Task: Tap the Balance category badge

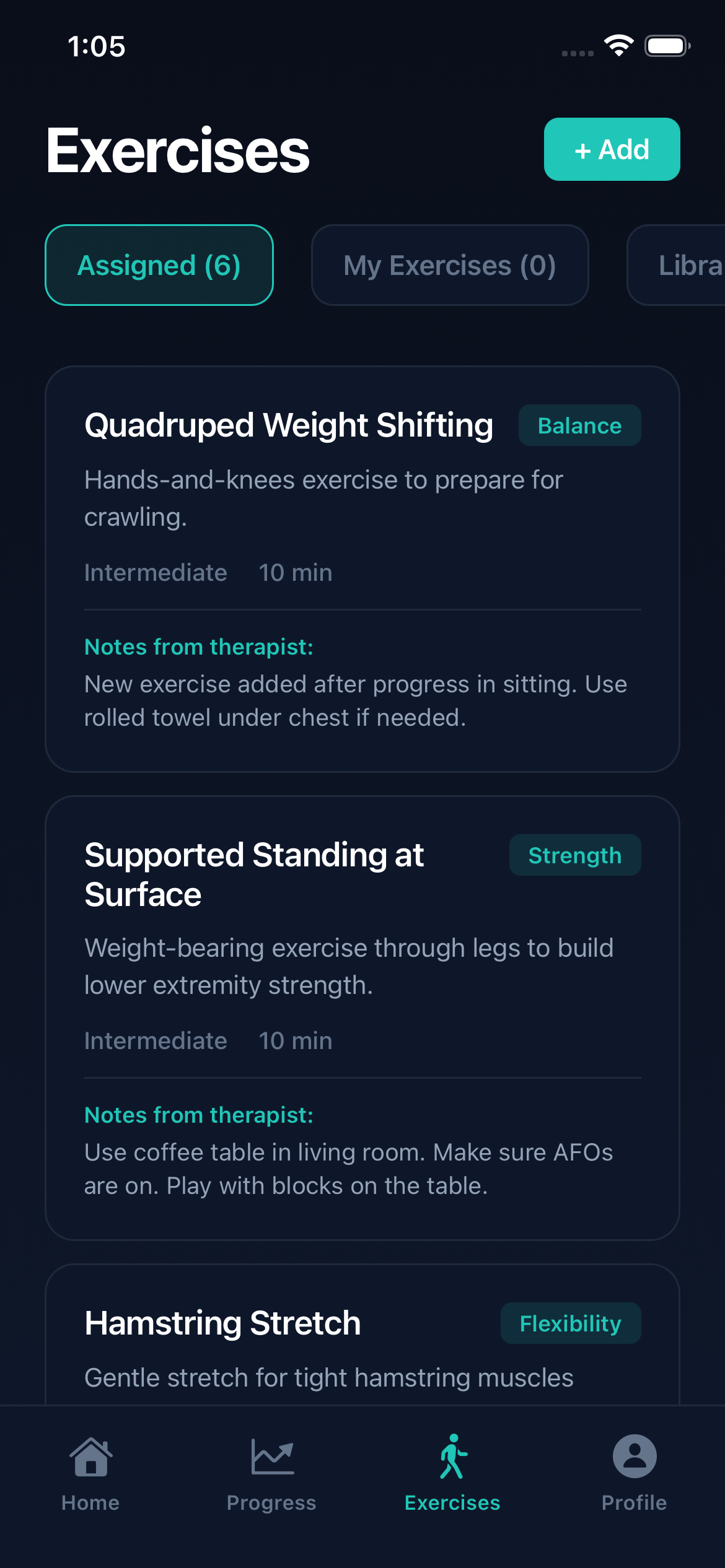Action: pyautogui.click(x=579, y=425)
